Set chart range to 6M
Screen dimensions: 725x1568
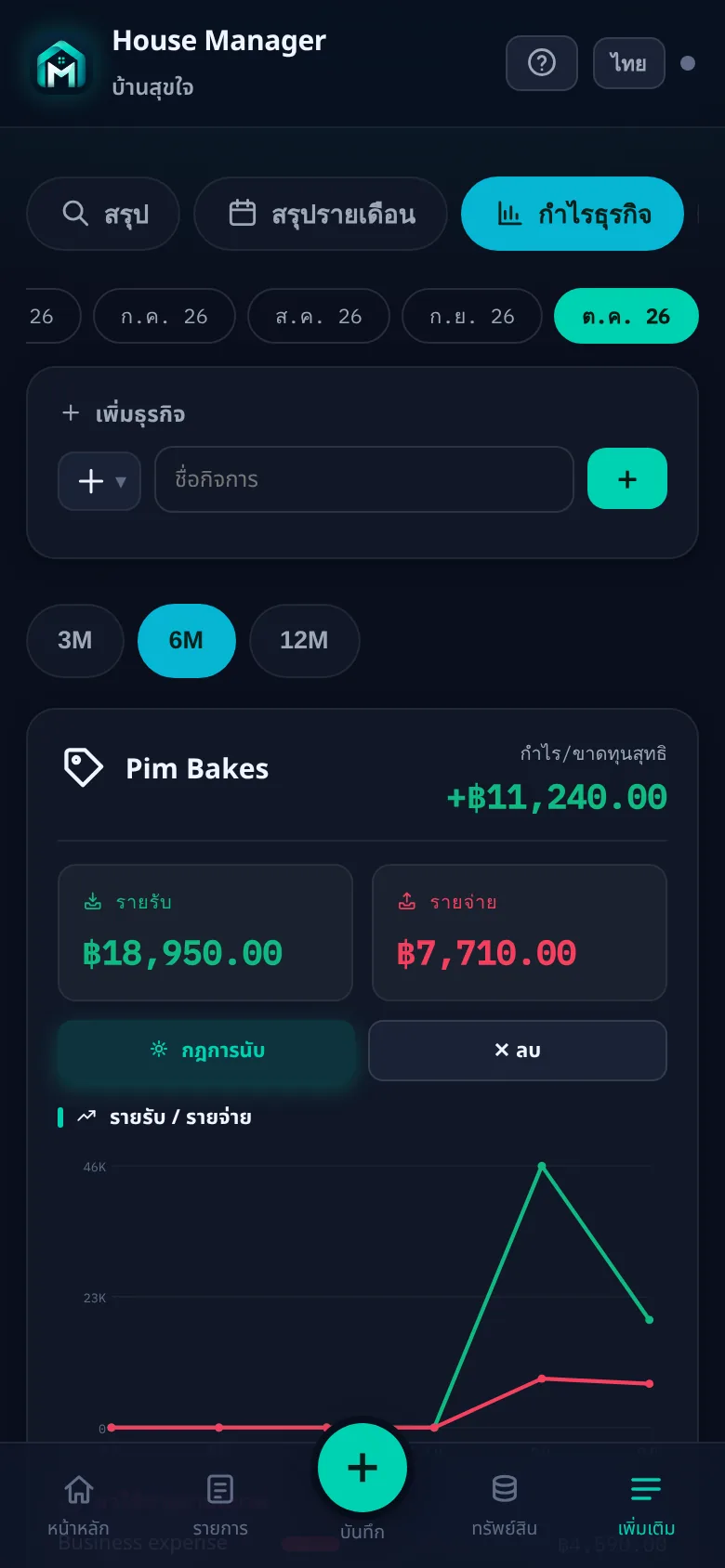[187, 640]
